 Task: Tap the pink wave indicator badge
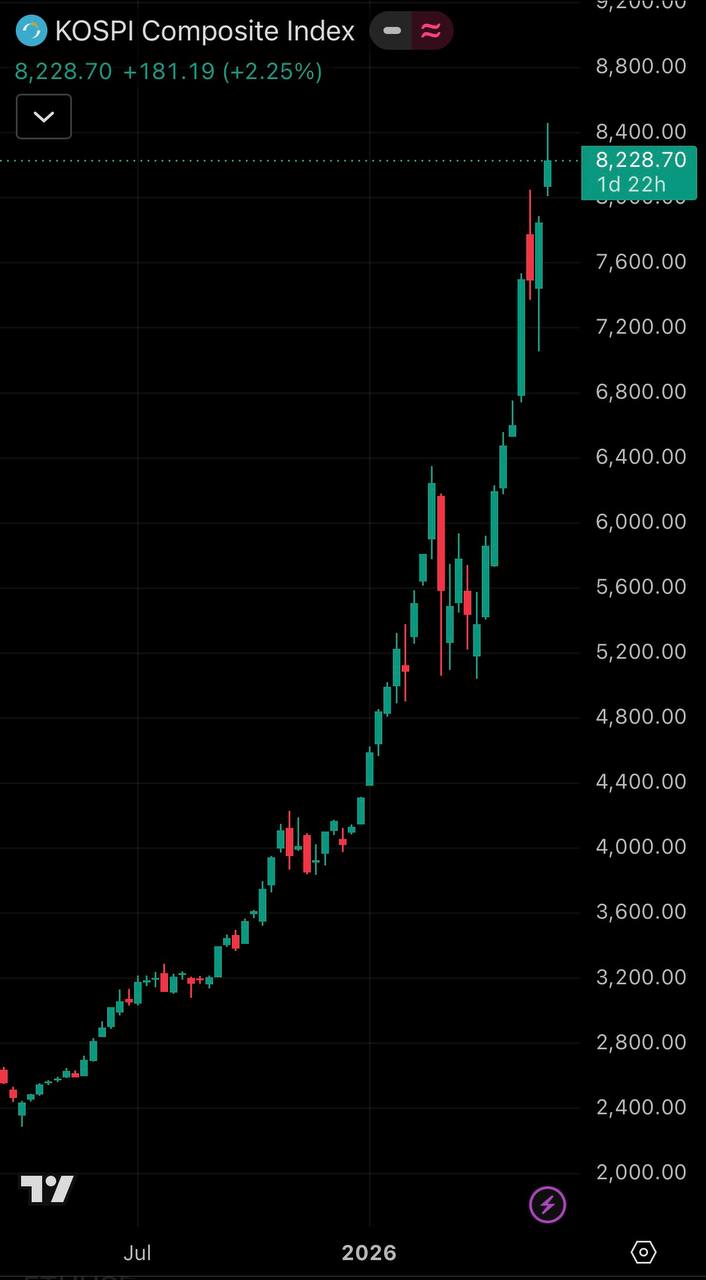[431, 31]
